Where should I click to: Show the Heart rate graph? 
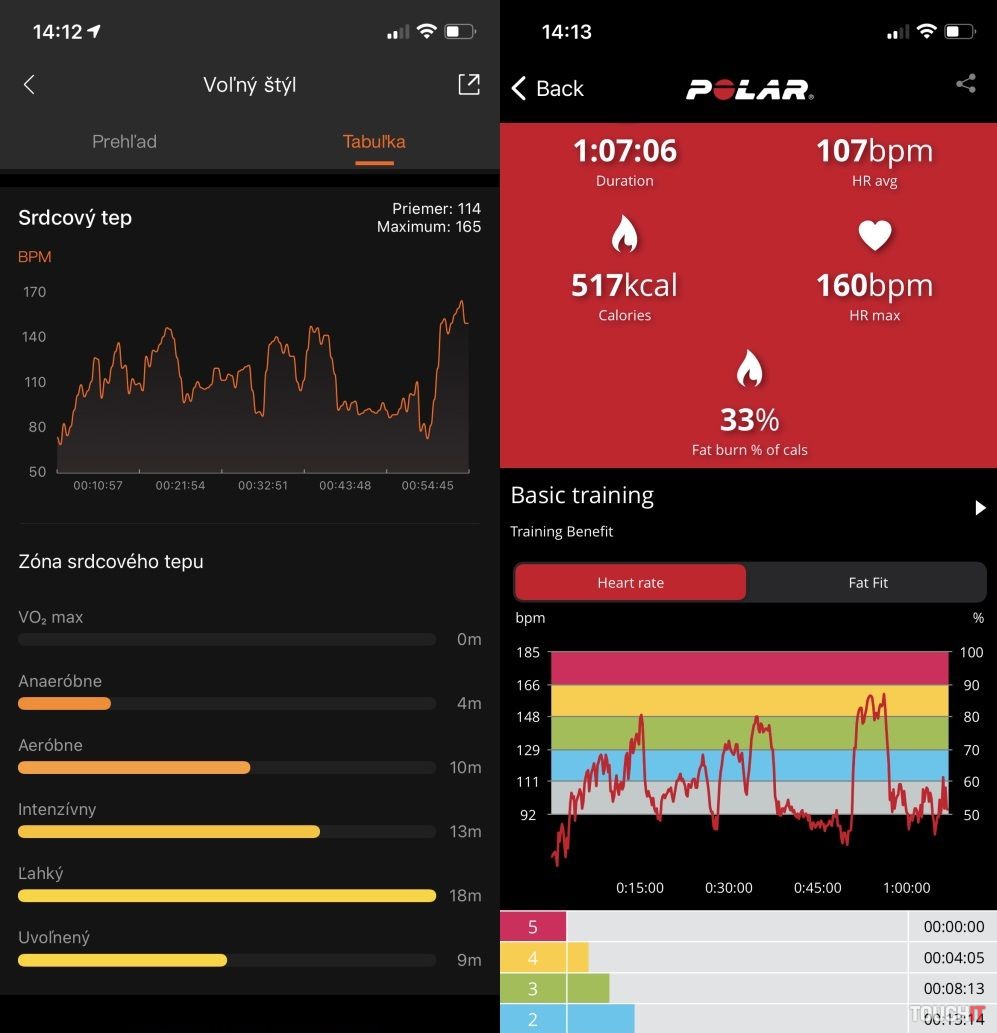pyautogui.click(x=630, y=582)
